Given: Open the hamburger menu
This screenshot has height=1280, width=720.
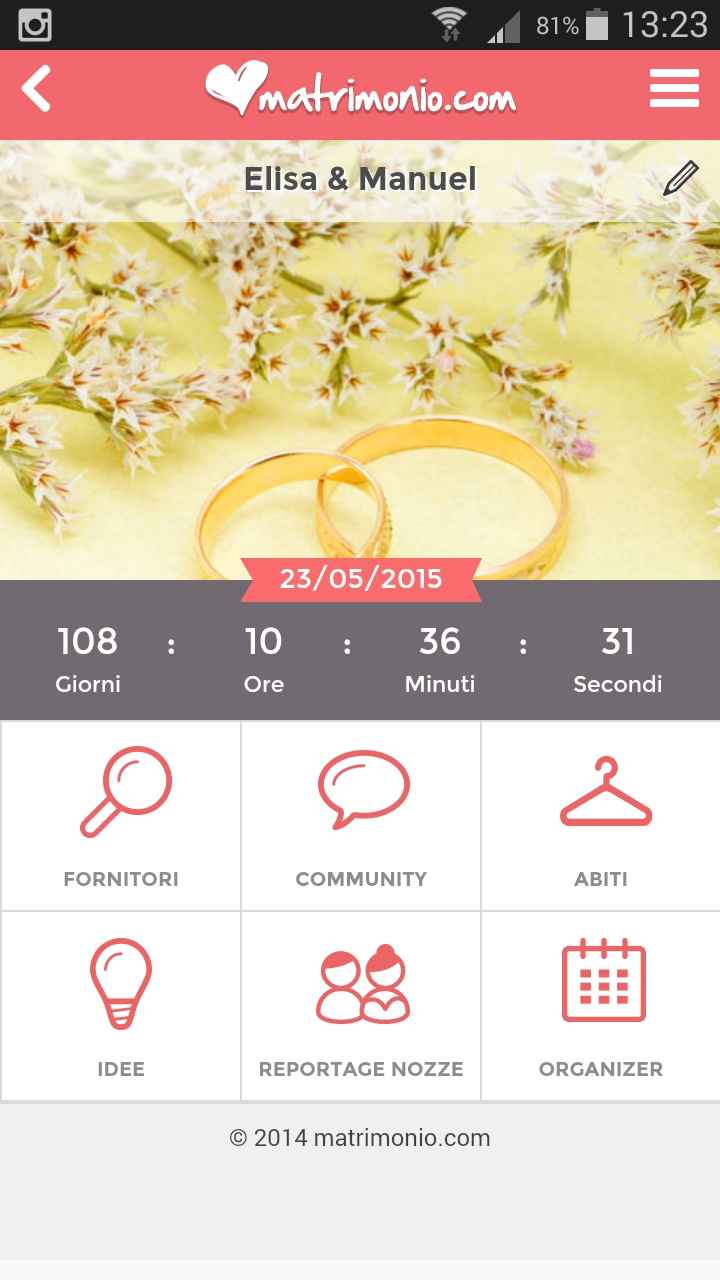Looking at the screenshot, I should pyautogui.click(x=674, y=89).
